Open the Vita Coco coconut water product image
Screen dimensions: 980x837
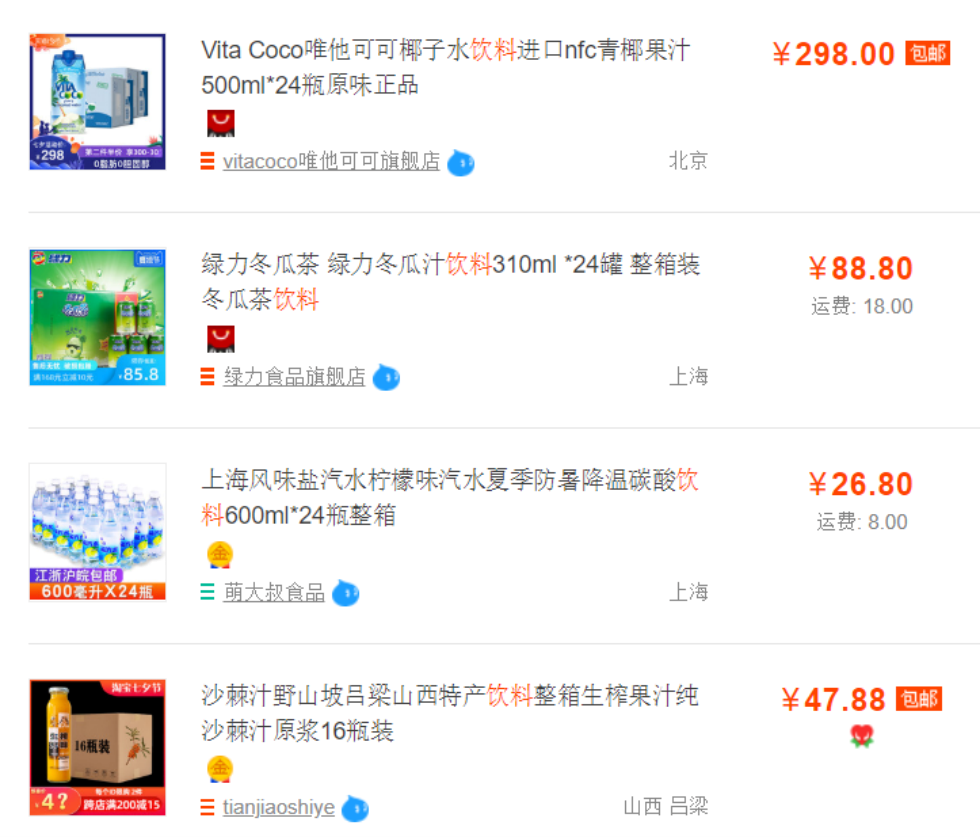coord(97,101)
